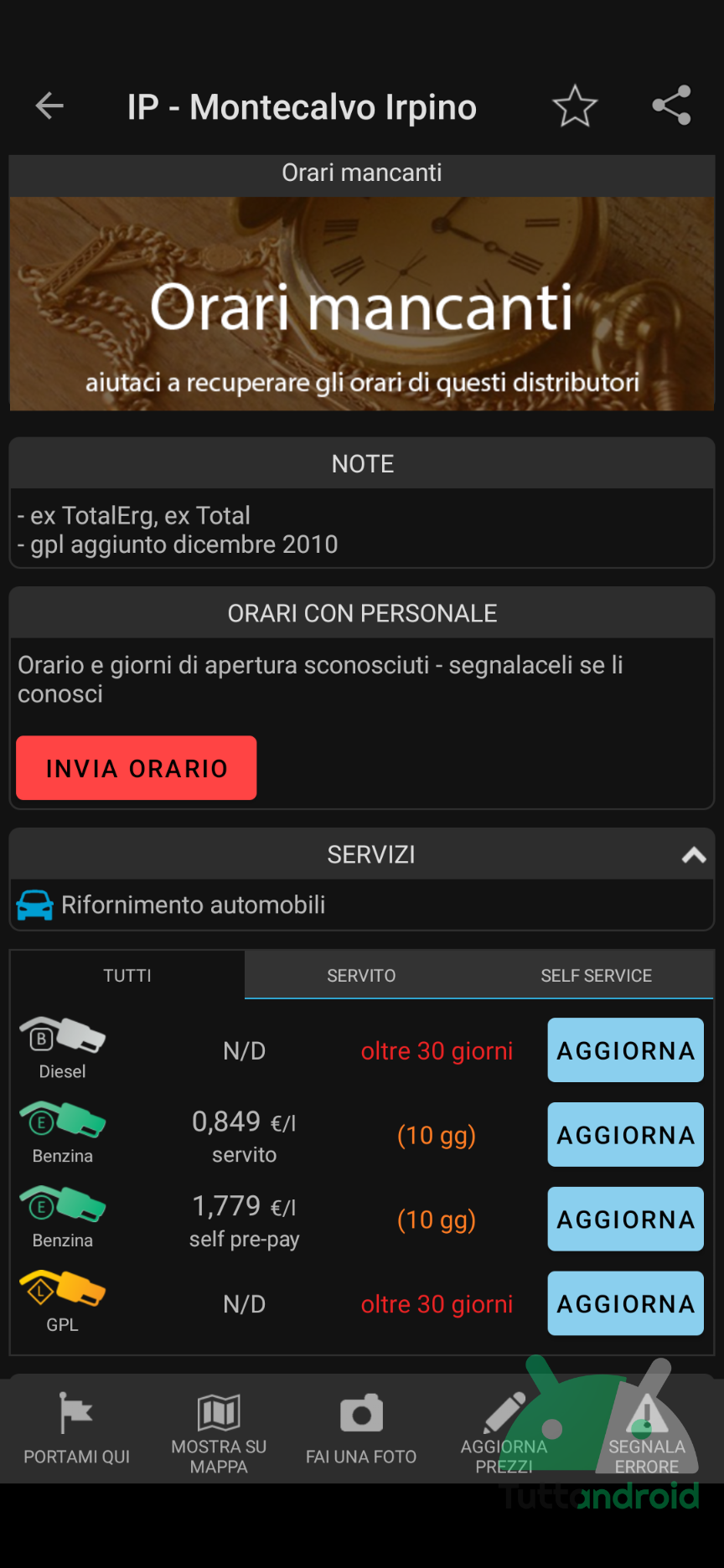Open the Orari mancanti banner
Viewport: 724px width, 1568px height.
coord(362,303)
